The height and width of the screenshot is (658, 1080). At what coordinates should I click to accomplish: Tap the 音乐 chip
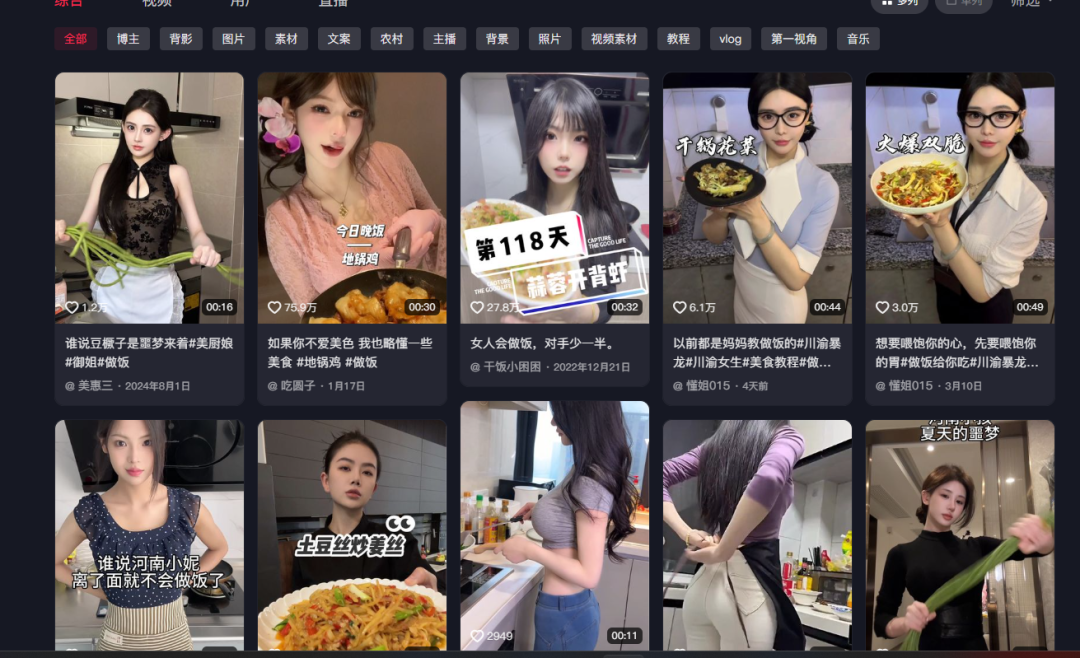[858, 39]
